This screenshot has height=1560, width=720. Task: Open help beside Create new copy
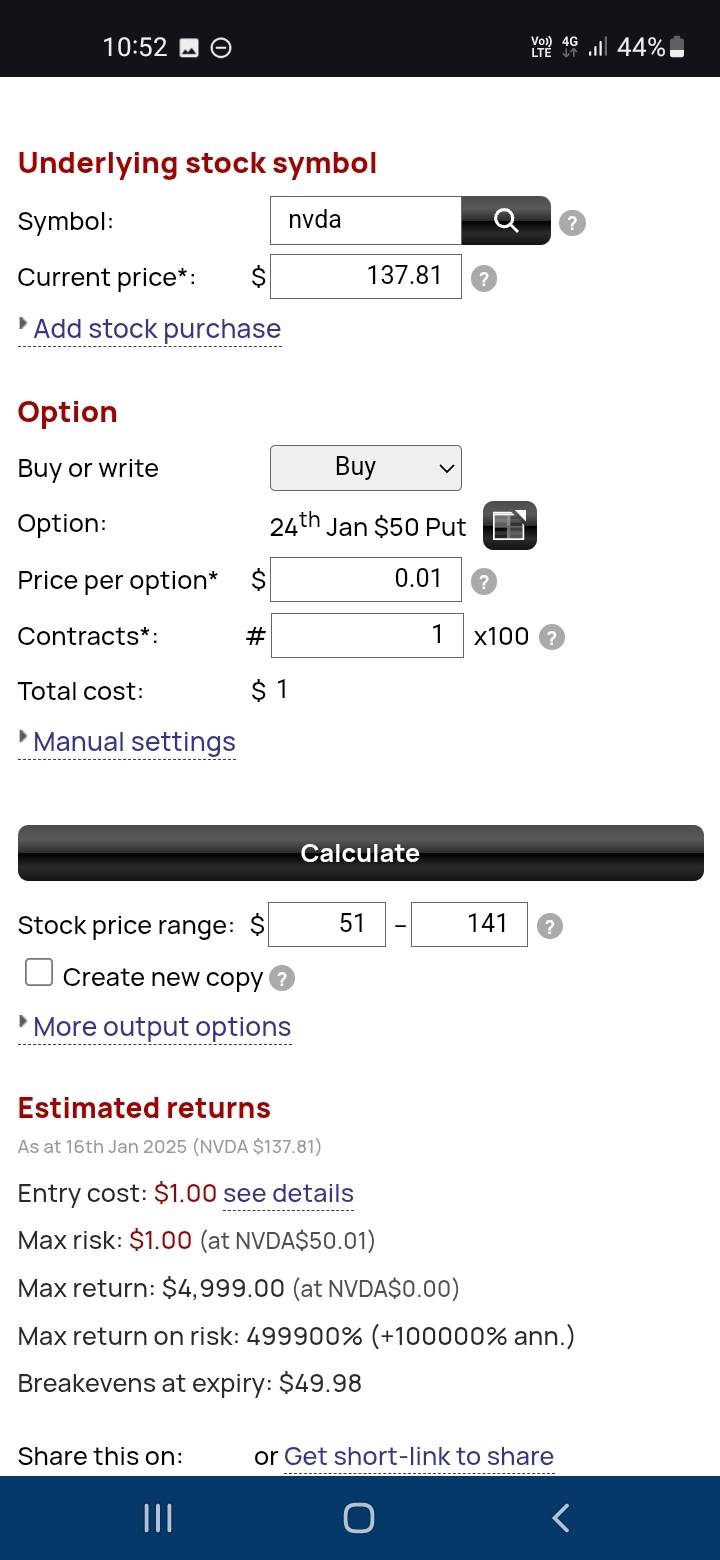pos(283,978)
